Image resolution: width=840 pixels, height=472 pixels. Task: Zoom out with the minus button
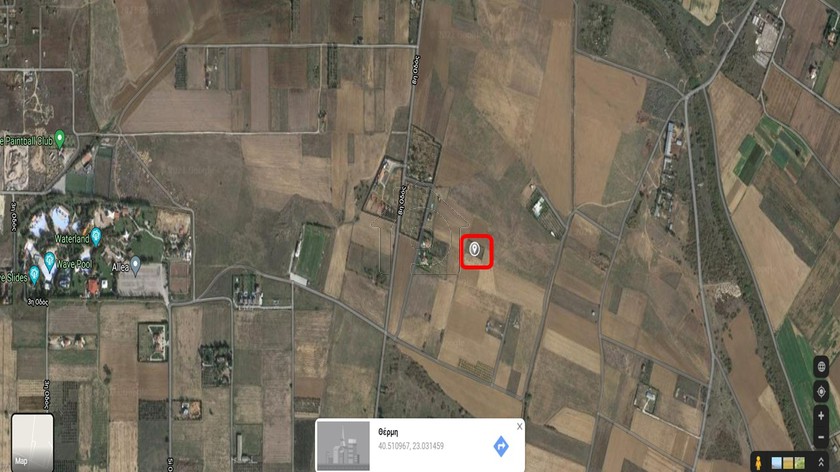coord(821,436)
